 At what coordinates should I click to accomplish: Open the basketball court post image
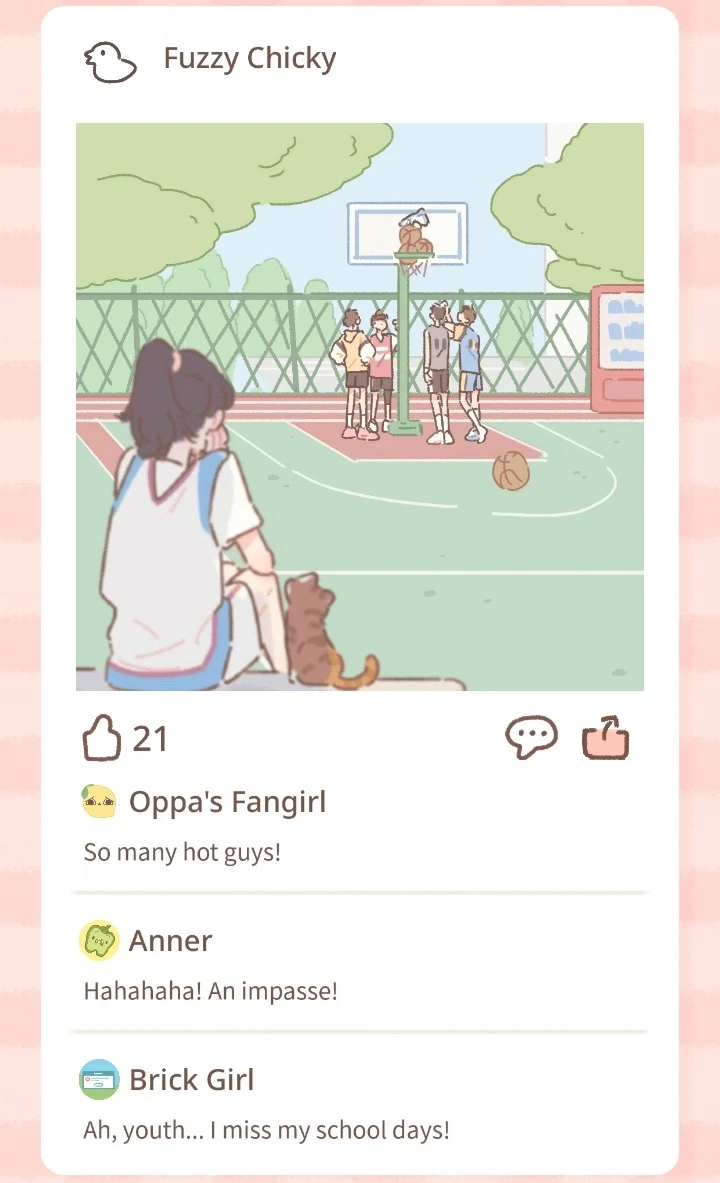click(360, 406)
